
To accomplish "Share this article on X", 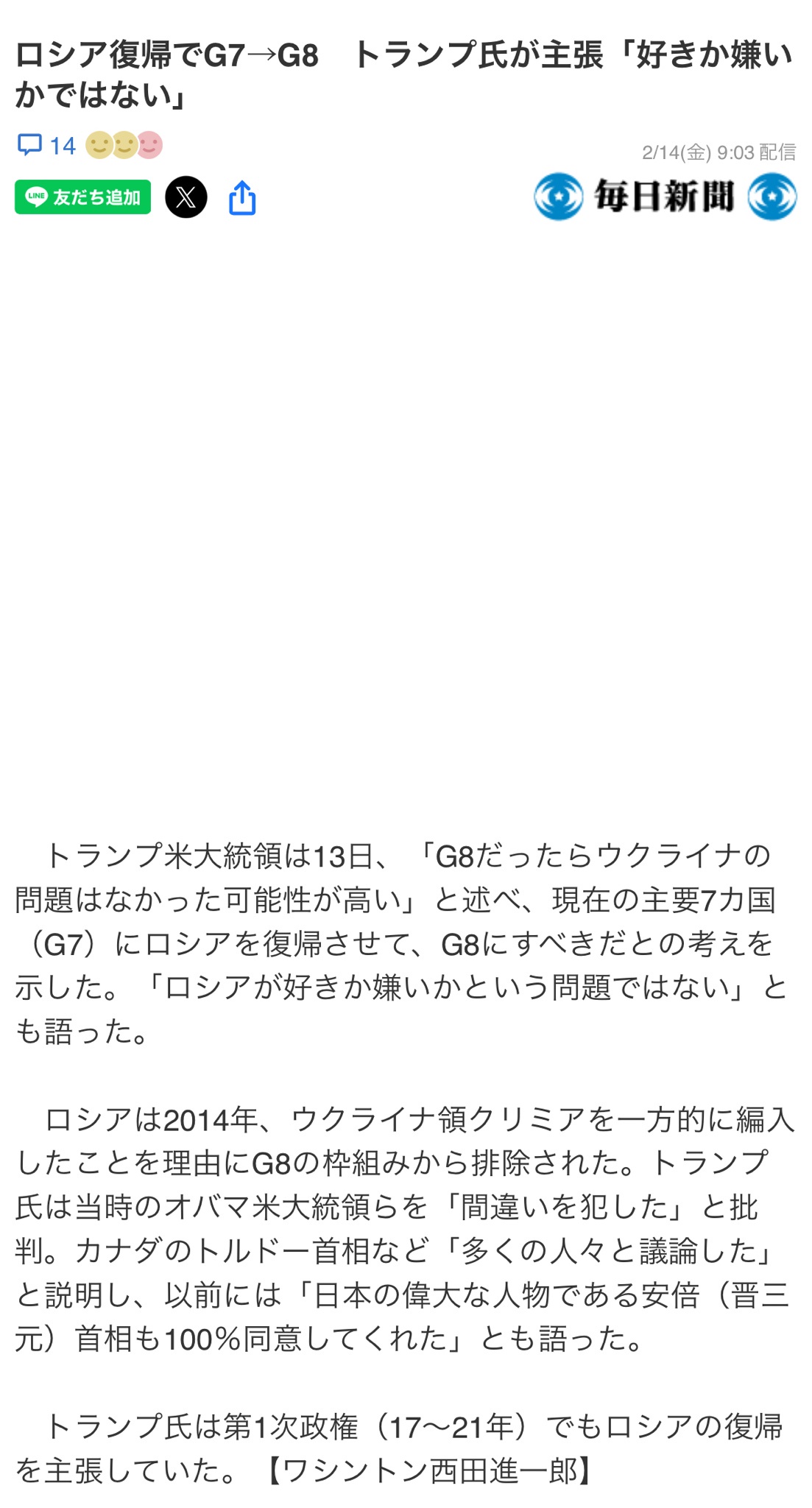I will click(186, 197).
